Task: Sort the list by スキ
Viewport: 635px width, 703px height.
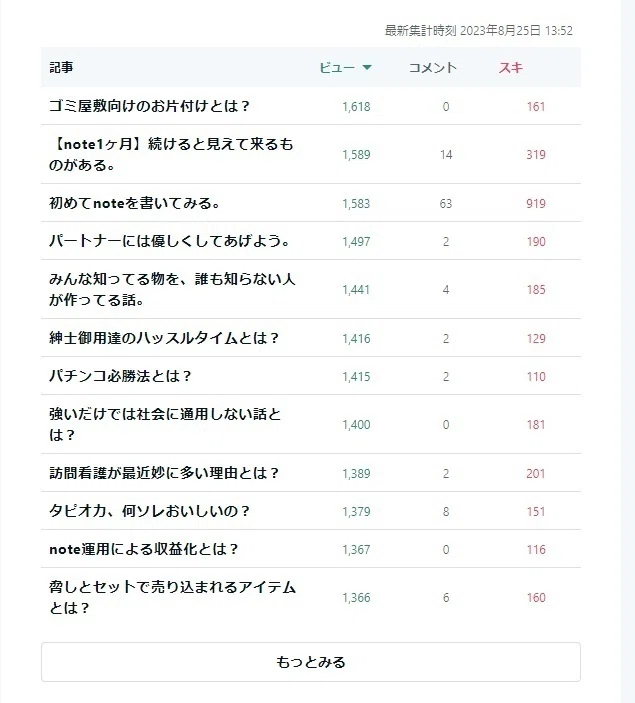Action: [511, 68]
